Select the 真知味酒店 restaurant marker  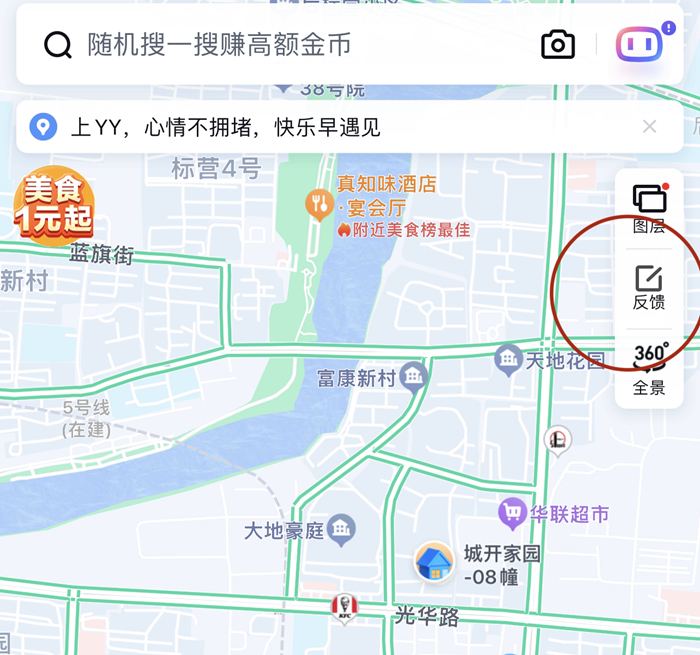point(319,206)
